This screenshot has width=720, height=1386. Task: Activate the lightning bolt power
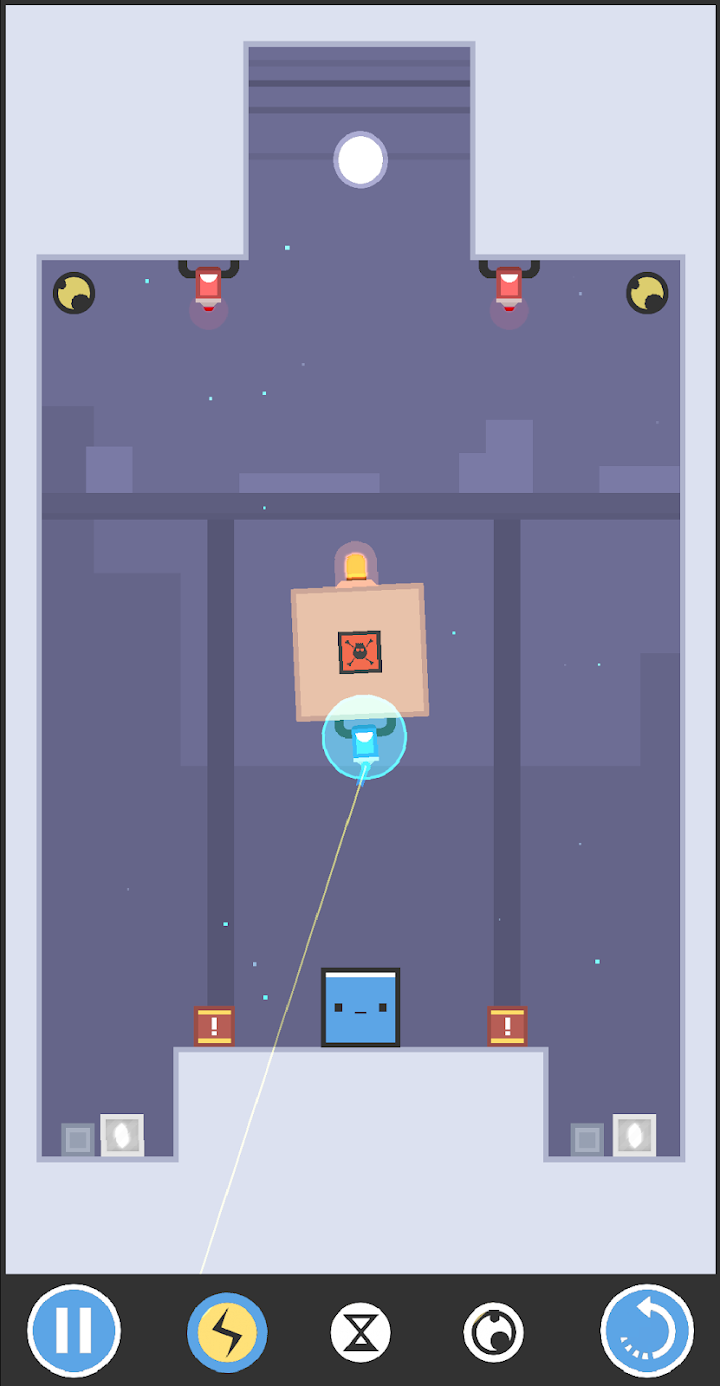tap(227, 1332)
